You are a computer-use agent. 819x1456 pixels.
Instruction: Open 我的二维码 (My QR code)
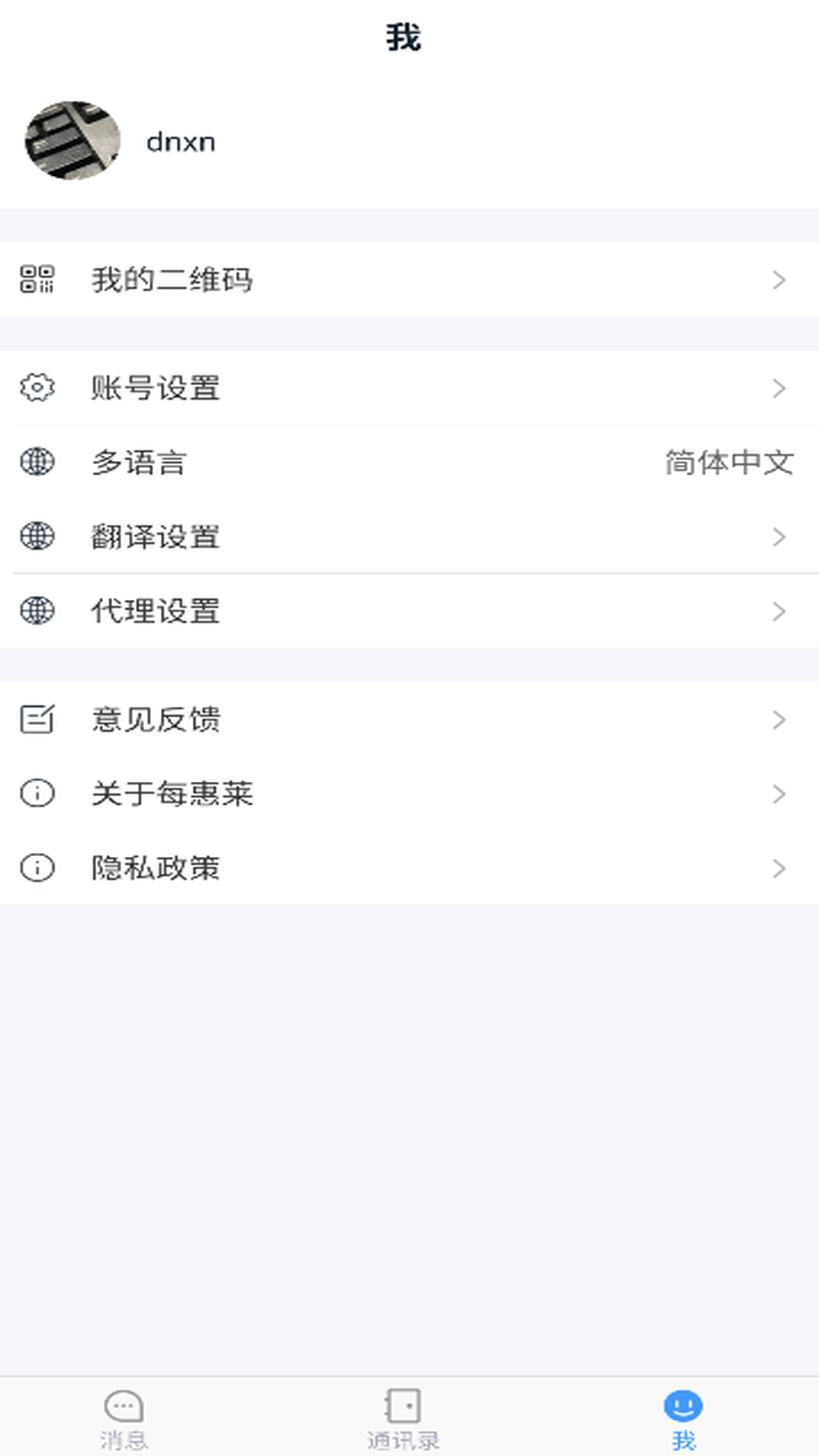click(x=409, y=280)
